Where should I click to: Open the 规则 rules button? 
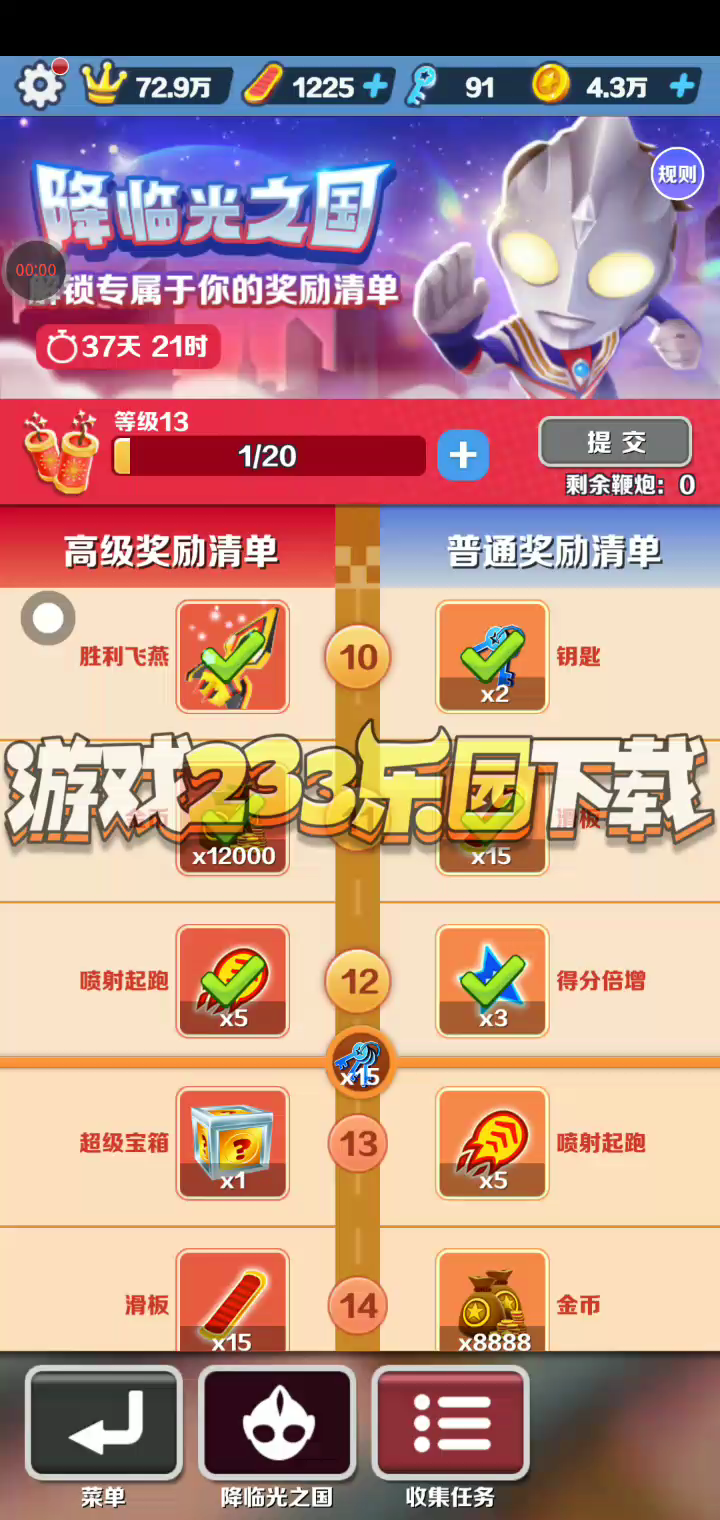click(x=676, y=174)
